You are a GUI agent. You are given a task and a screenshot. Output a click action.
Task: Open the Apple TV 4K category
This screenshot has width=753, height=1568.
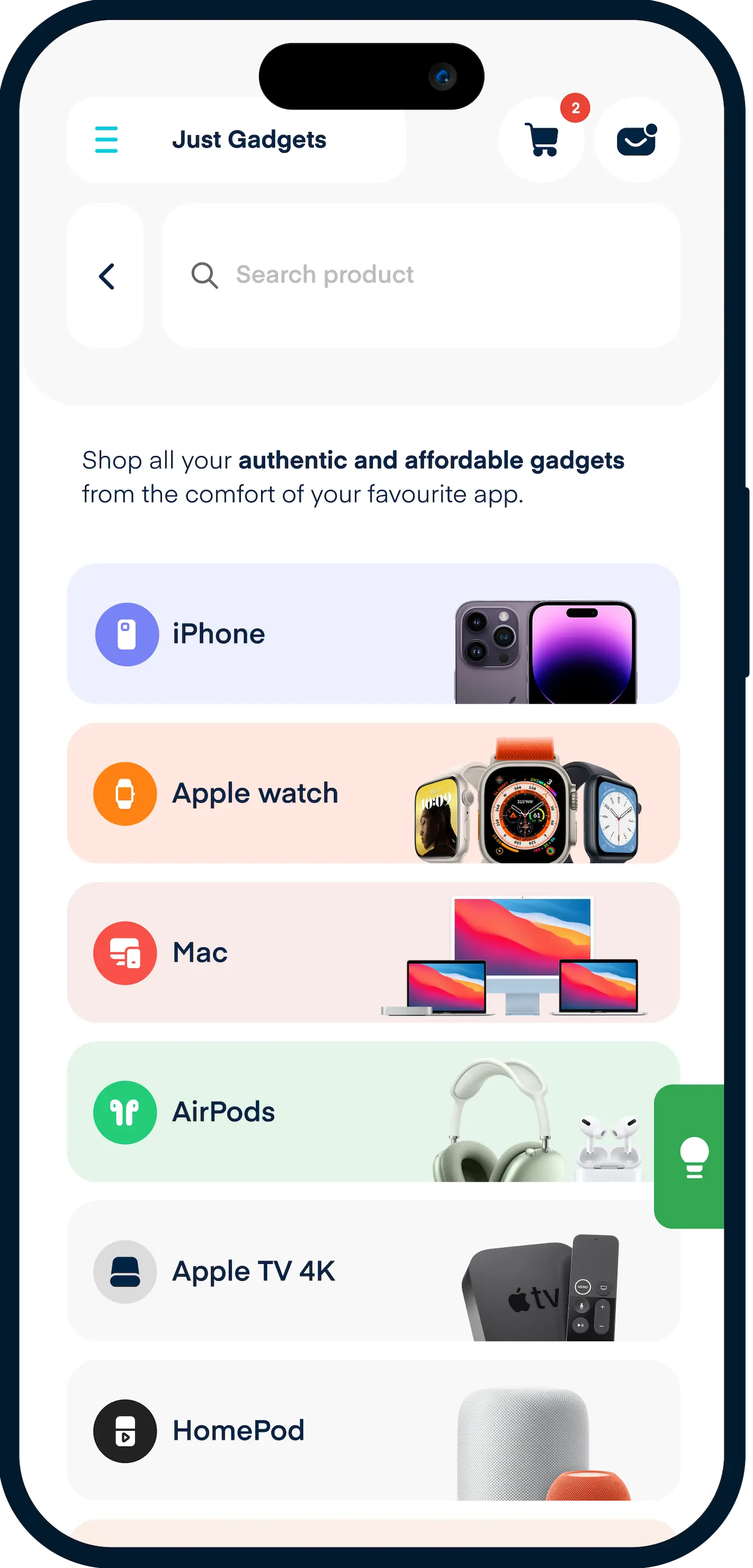(x=373, y=1271)
